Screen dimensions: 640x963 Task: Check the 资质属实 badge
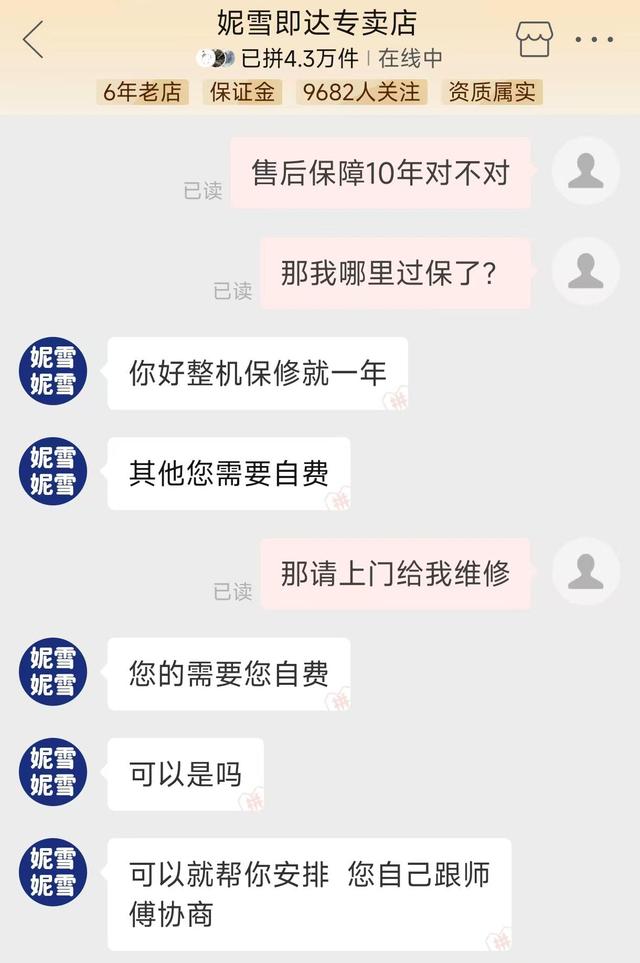[492, 92]
